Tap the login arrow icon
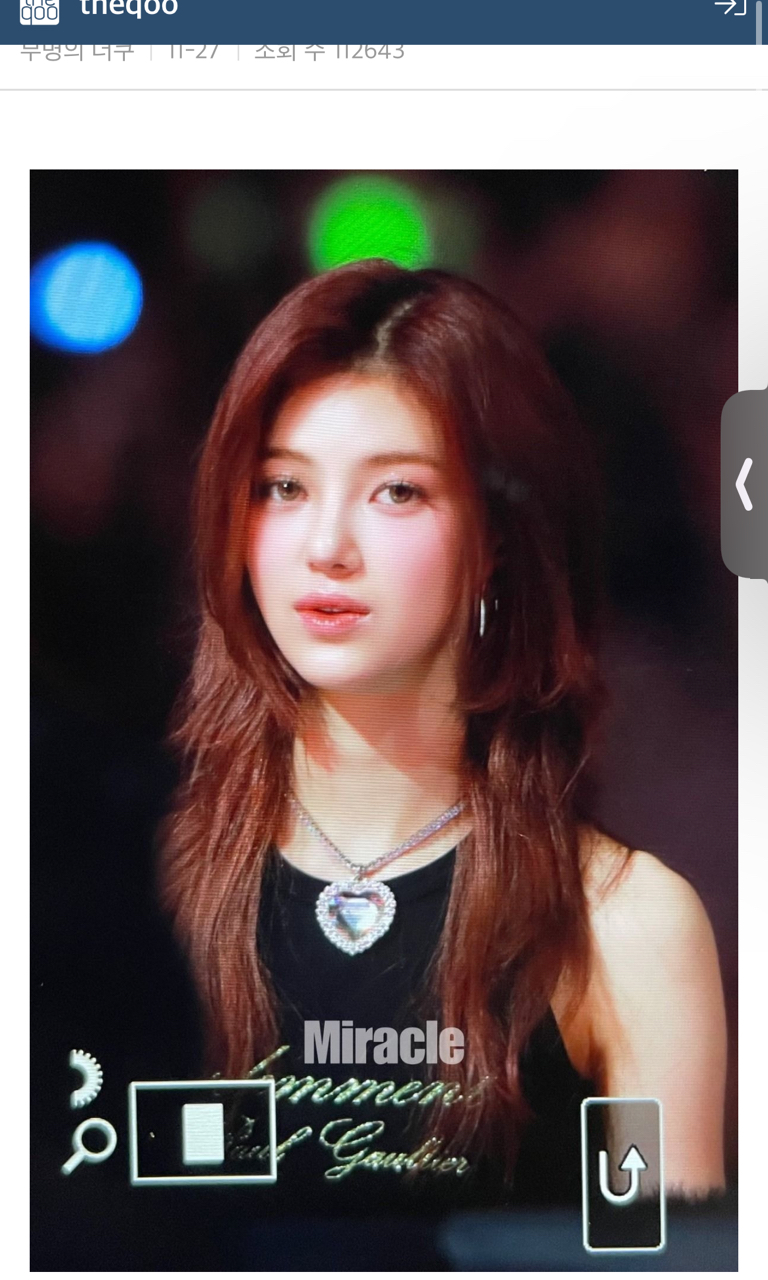 730,8
